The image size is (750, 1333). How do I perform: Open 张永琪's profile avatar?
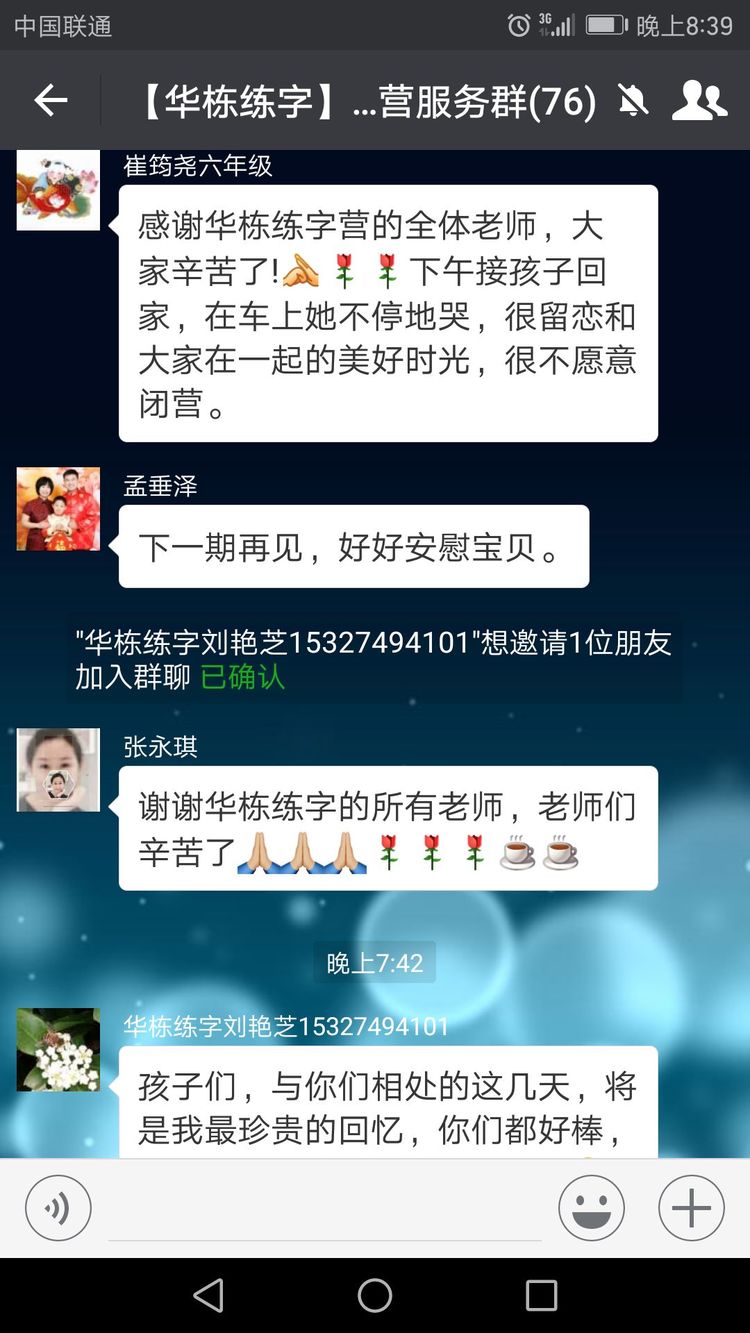(58, 769)
